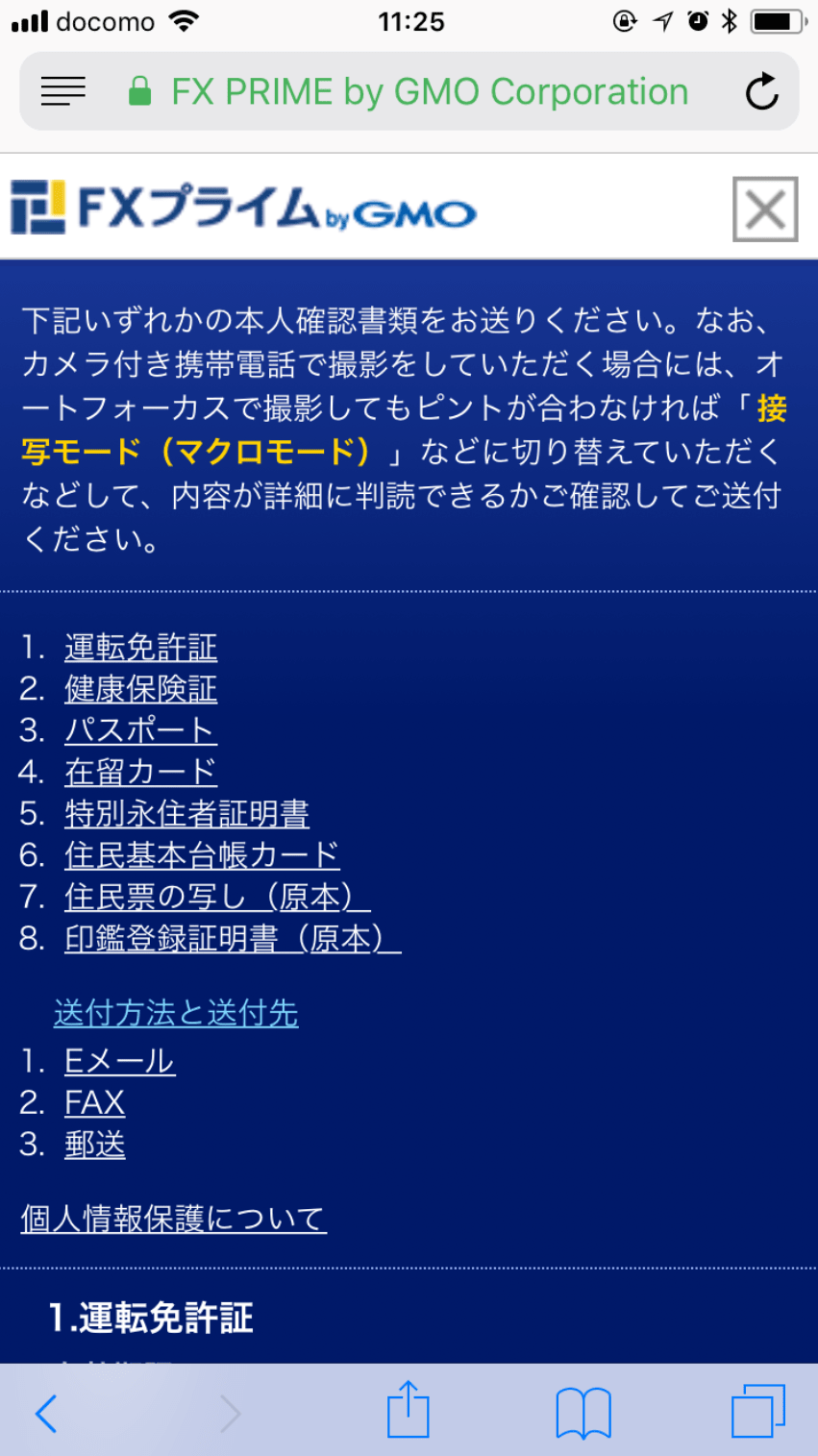The width and height of the screenshot is (818, 1456).
Task: Show open tabs in Safari
Action: coord(758,1411)
